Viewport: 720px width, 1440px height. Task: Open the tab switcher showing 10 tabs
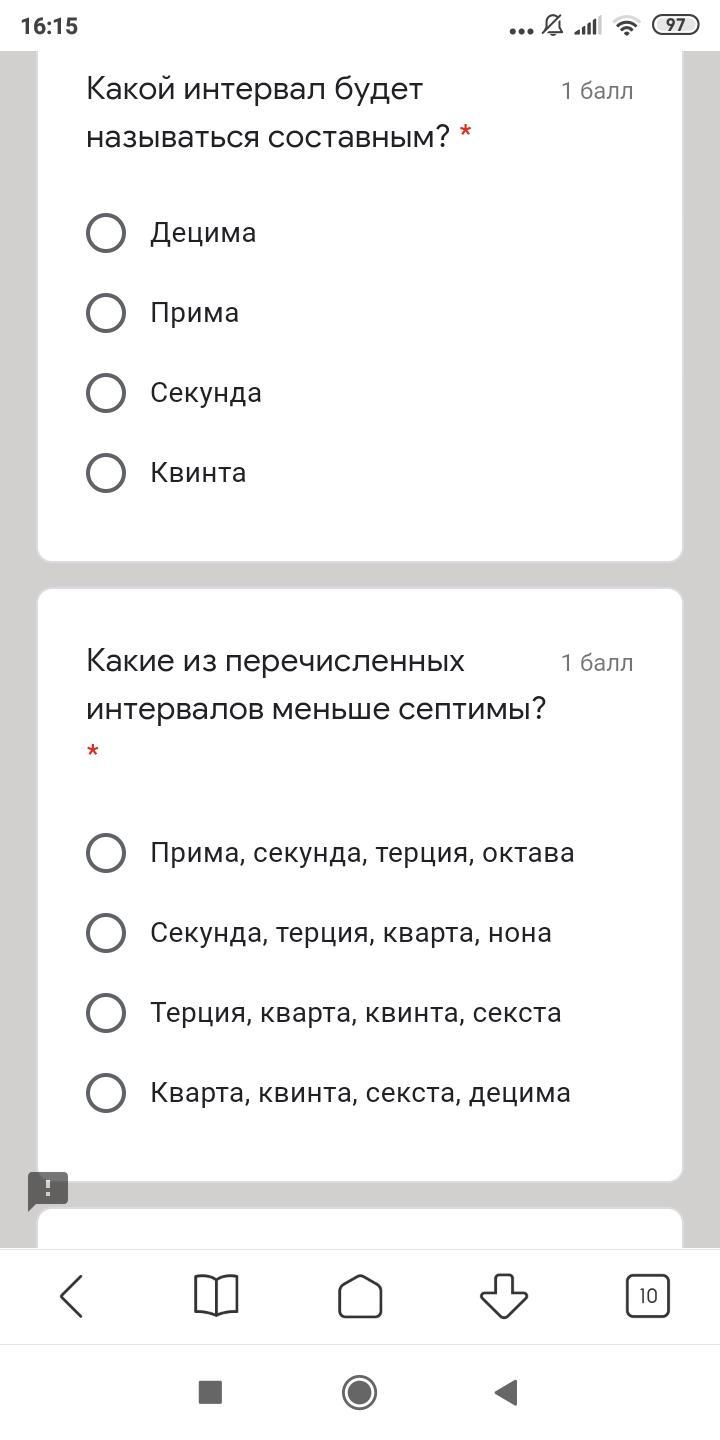648,1296
